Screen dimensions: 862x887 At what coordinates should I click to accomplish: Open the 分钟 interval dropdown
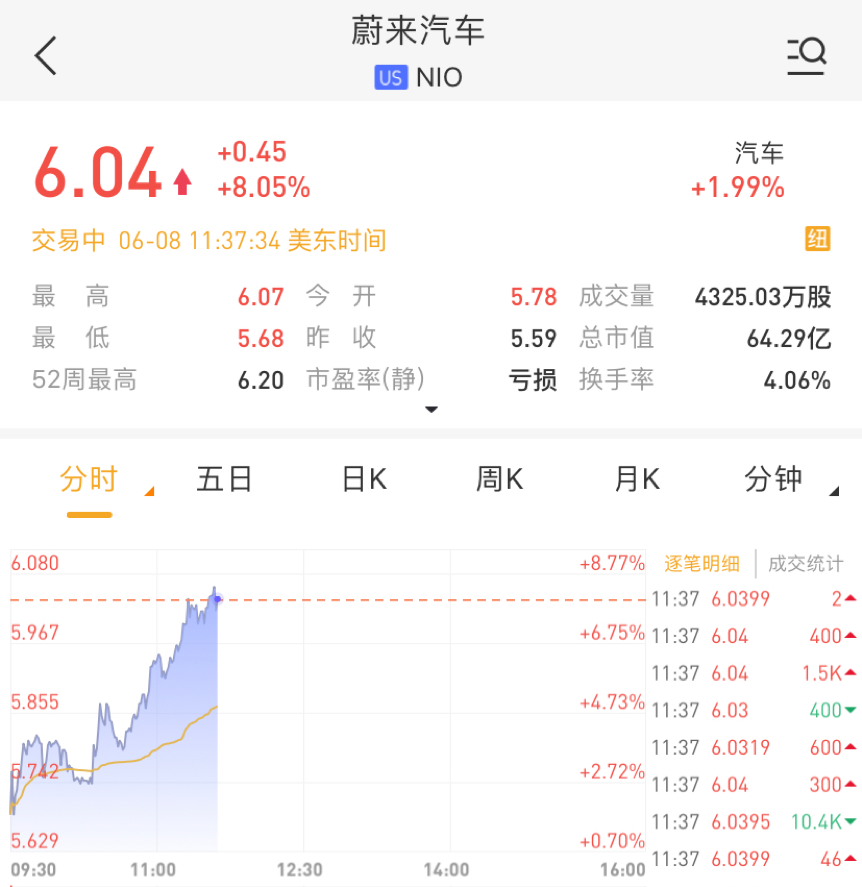pyautogui.click(x=775, y=480)
